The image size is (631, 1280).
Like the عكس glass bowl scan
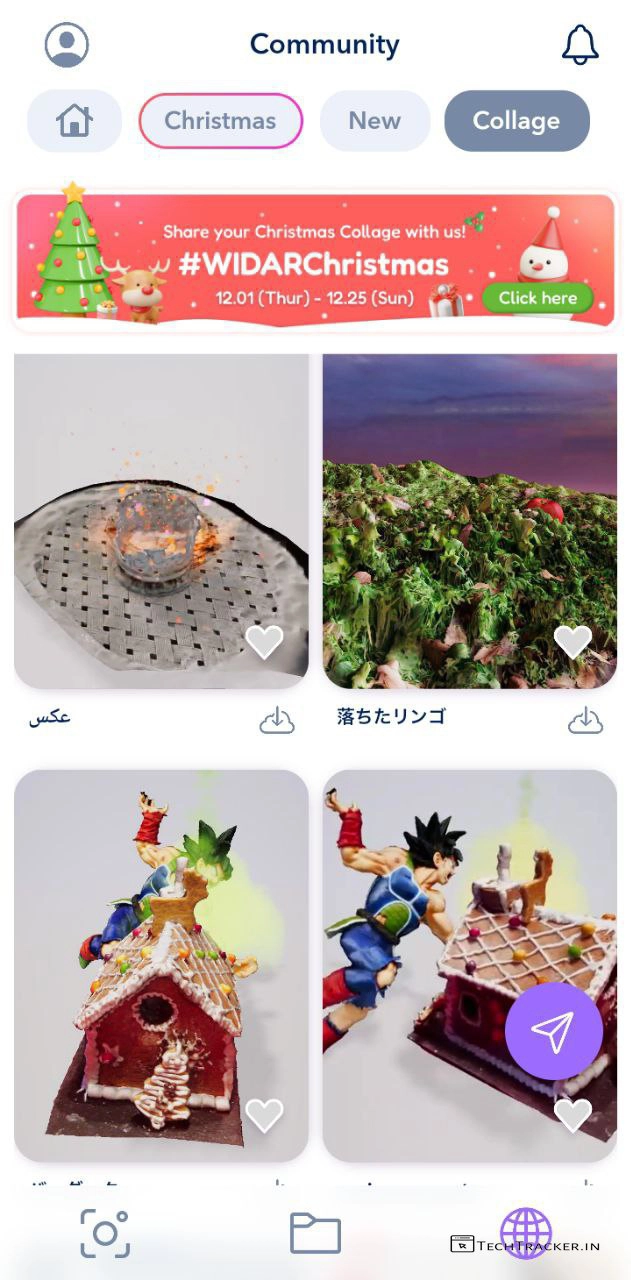pos(264,642)
